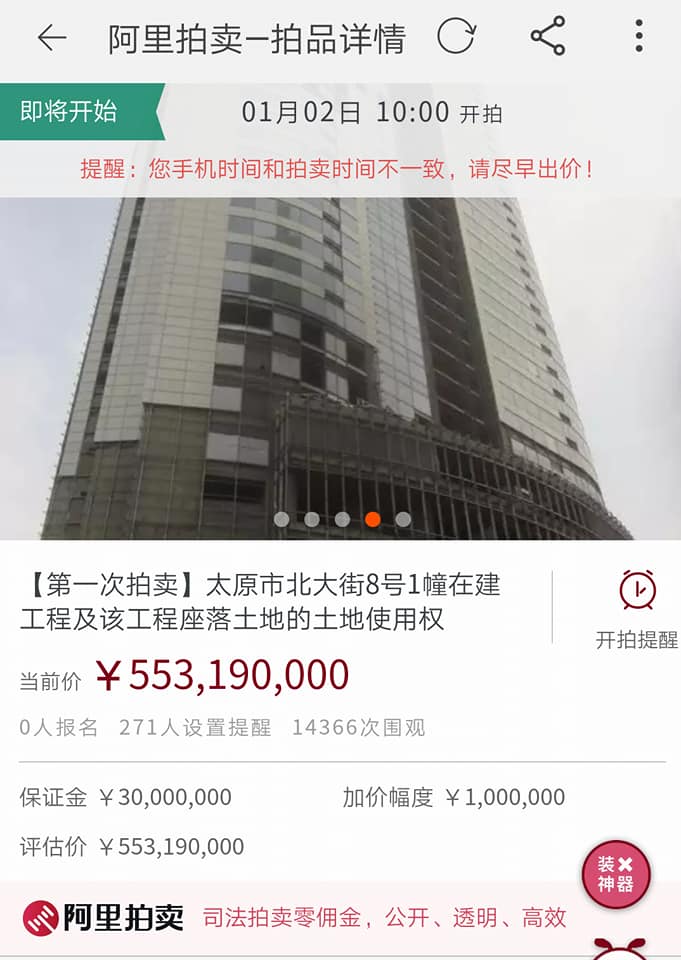681x960 pixels.
Task: Refresh the auction item page
Action: pos(456,37)
